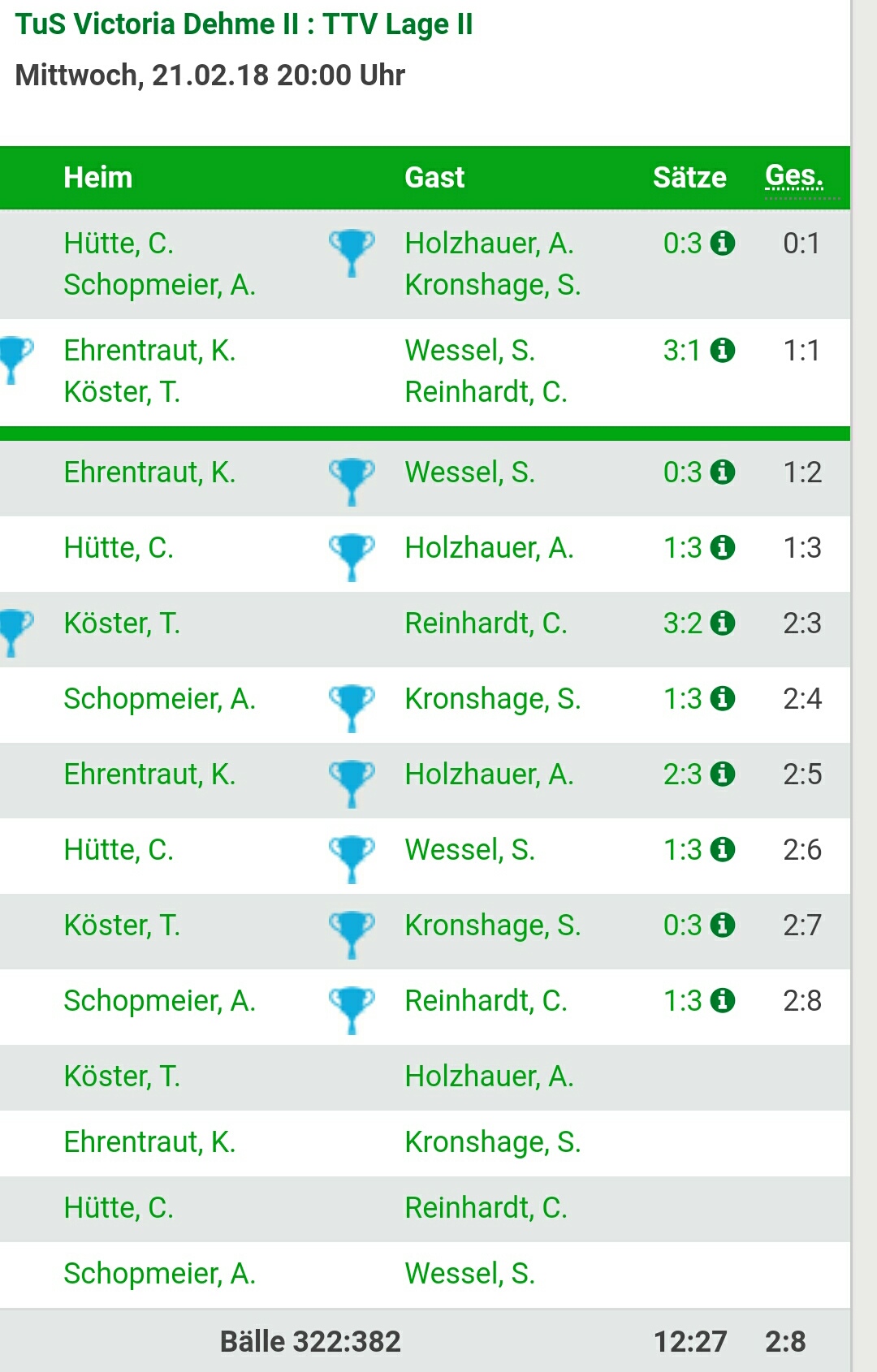Tap info icon for Schopmeier vs Kronshage

tap(722, 698)
